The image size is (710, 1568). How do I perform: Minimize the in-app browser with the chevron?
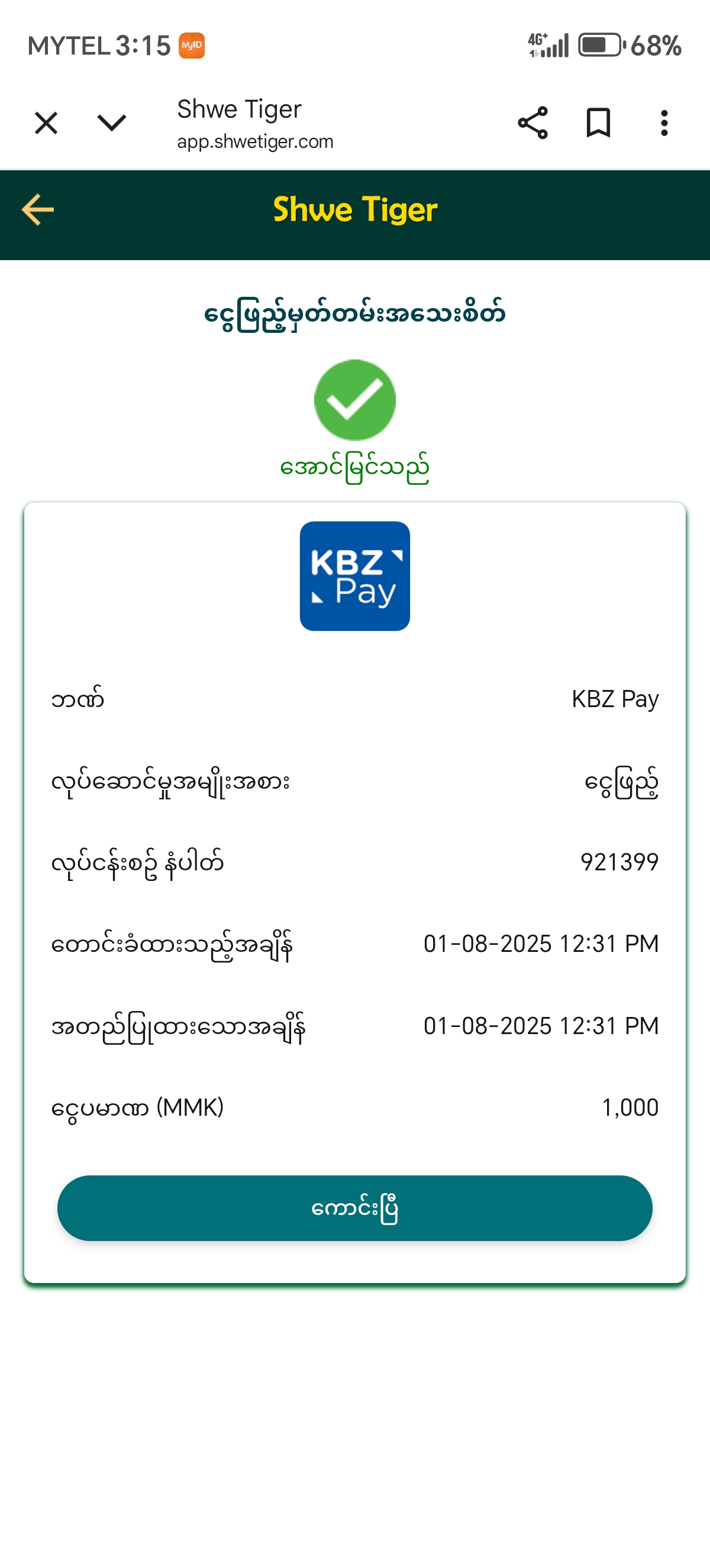tap(112, 123)
